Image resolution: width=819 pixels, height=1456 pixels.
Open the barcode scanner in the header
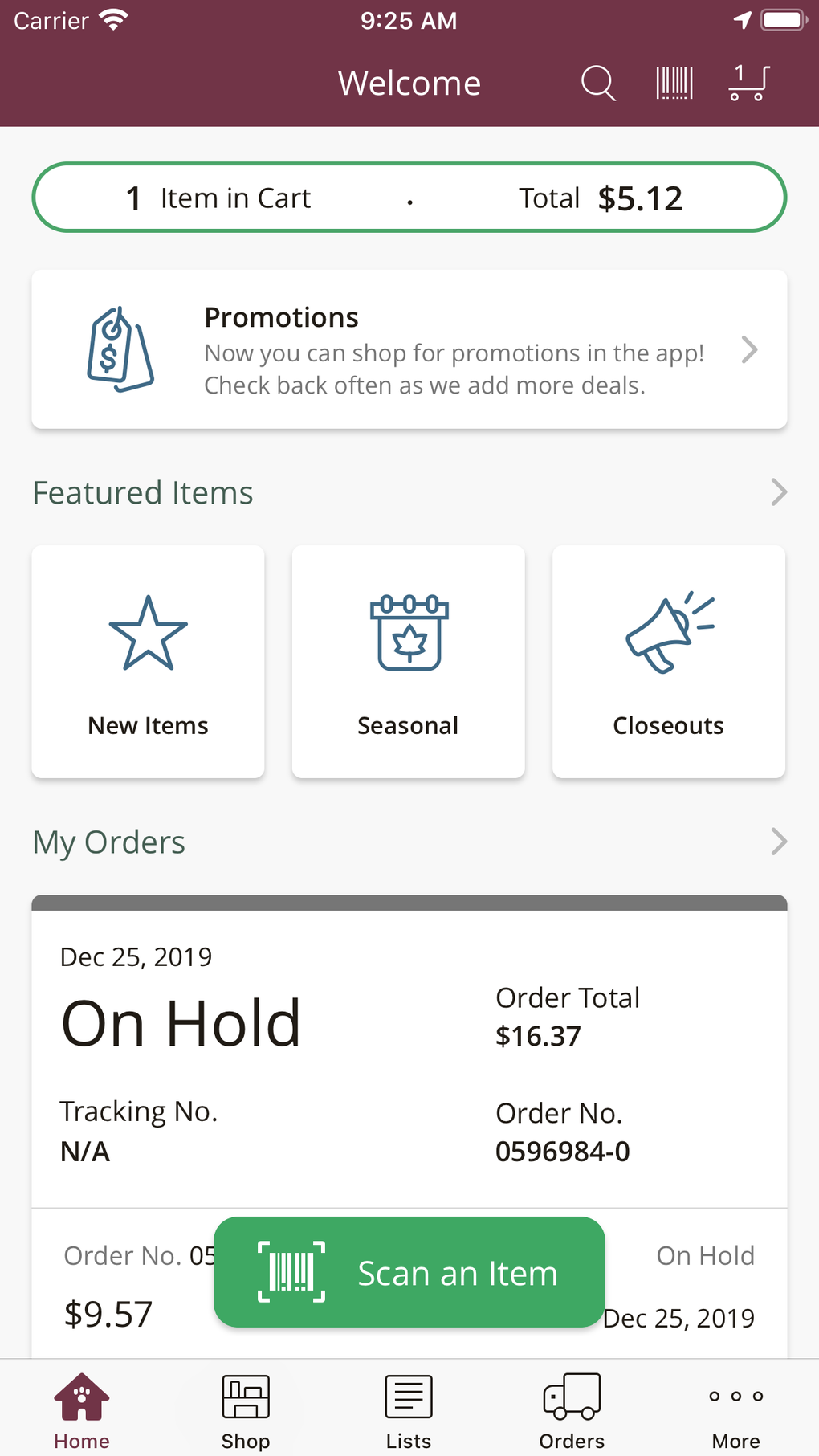tap(674, 83)
